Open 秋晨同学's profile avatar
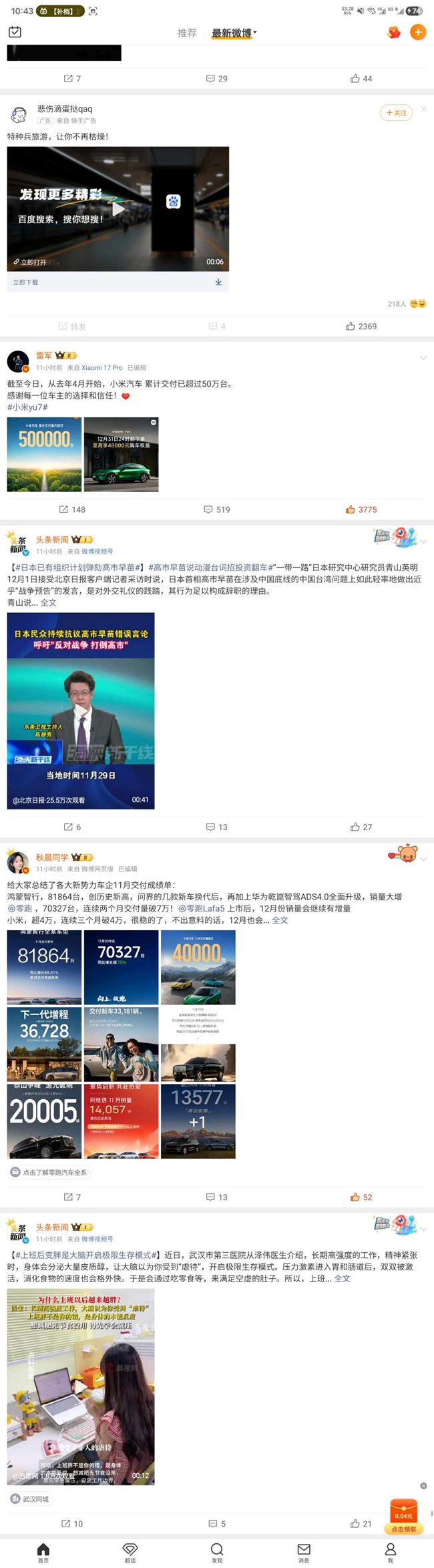 click(18, 862)
